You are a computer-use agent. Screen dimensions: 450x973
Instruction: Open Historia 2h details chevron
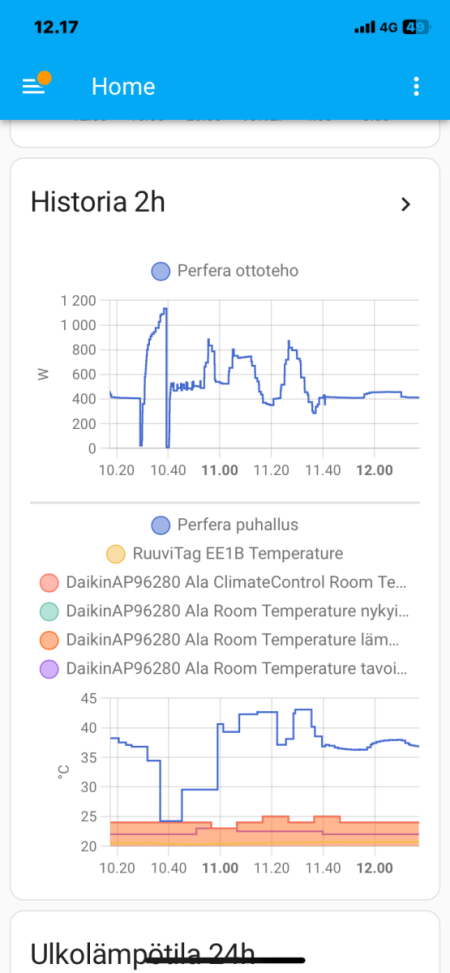click(406, 204)
